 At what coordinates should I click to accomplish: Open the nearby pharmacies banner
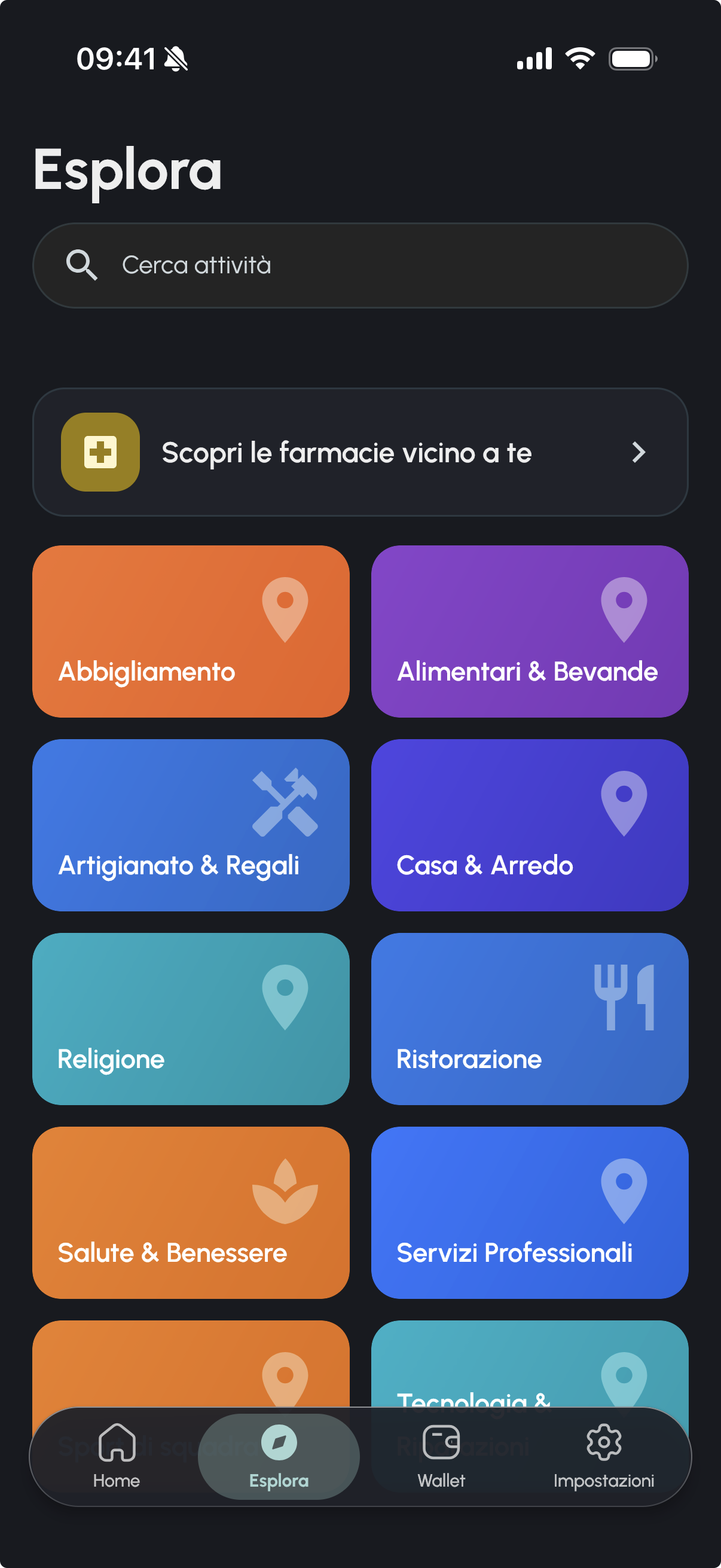coord(360,452)
